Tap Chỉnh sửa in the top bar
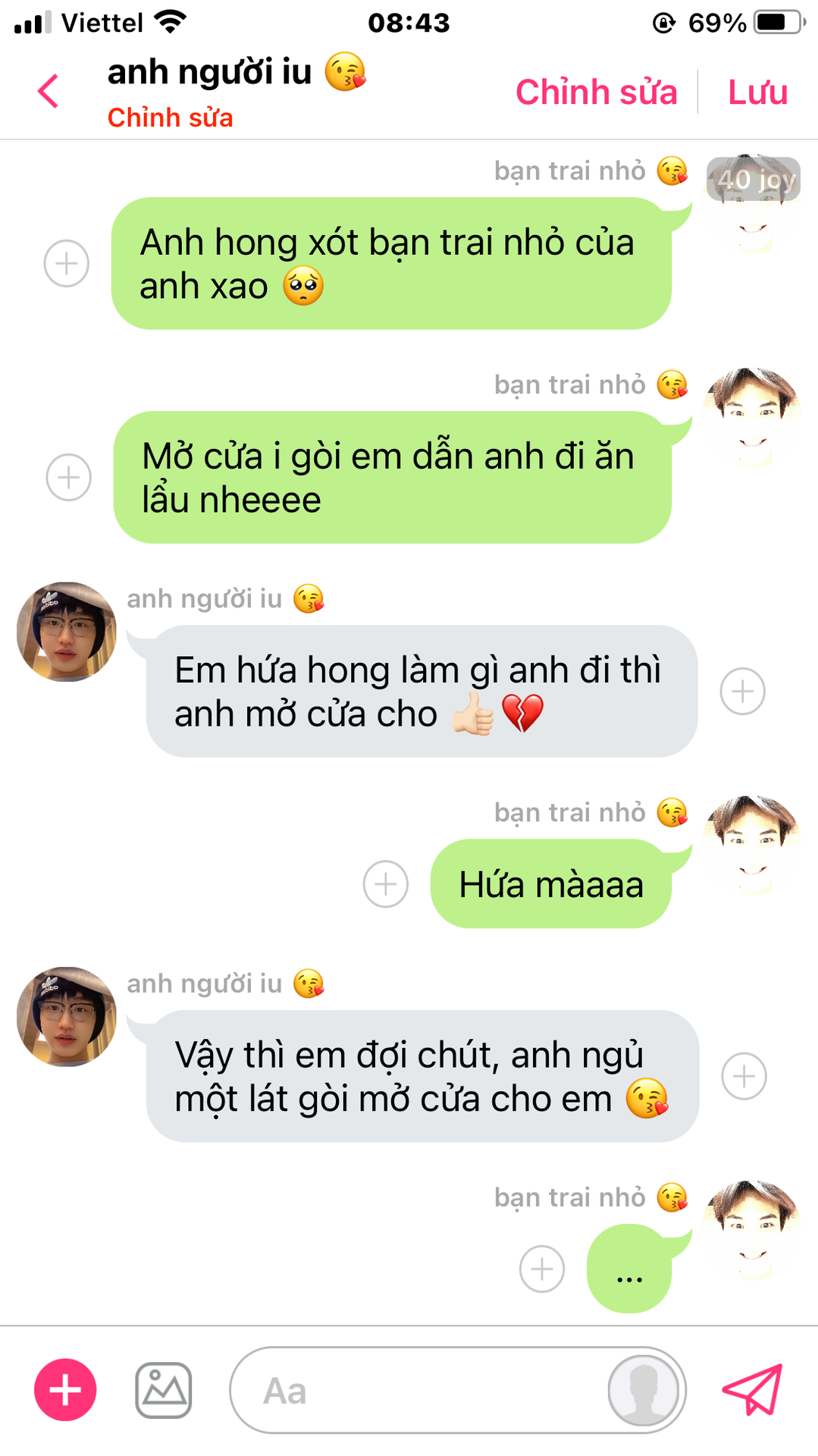 pyautogui.click(x=596, y=92)
